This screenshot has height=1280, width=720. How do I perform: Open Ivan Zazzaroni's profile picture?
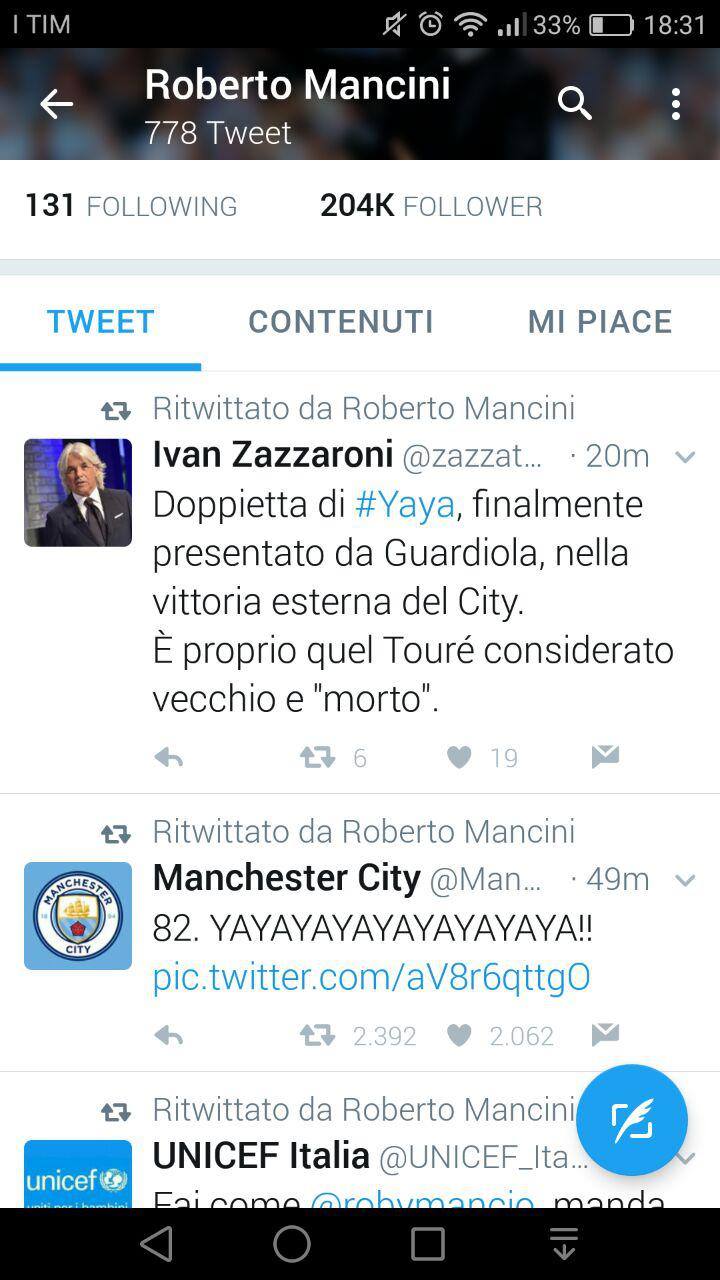[78, 492]
